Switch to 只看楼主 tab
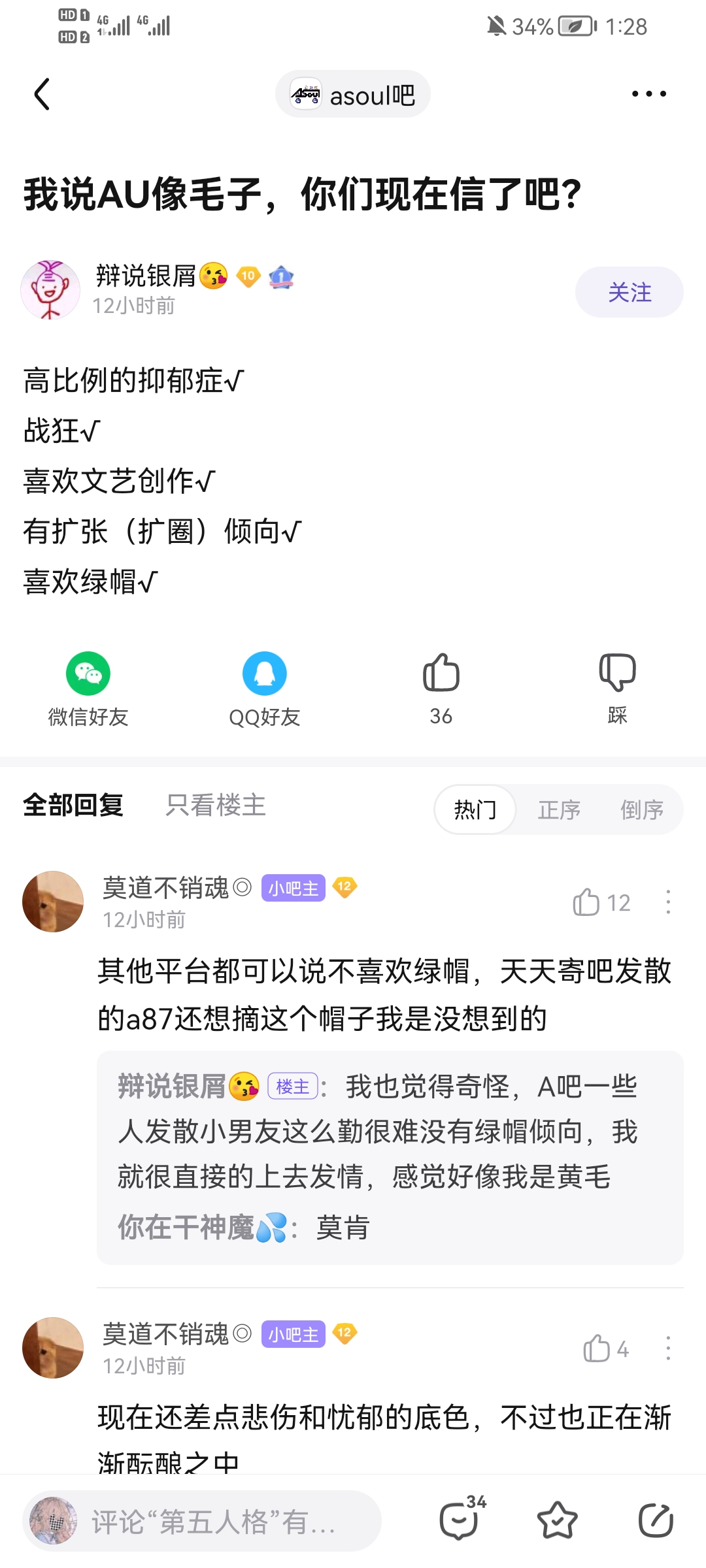The image size is (706, 1568). point(216,806)
